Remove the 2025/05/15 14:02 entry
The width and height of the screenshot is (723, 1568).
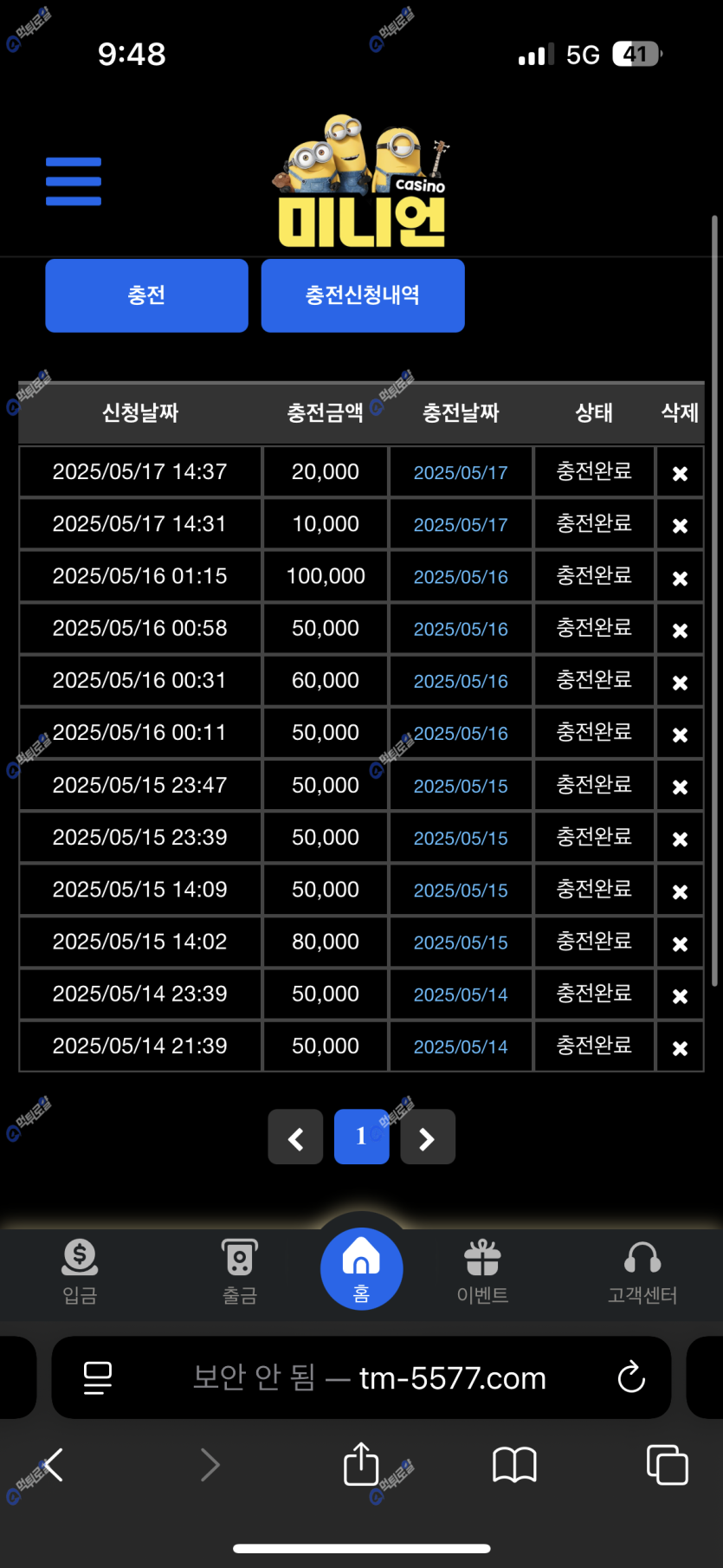coord(680,943)
